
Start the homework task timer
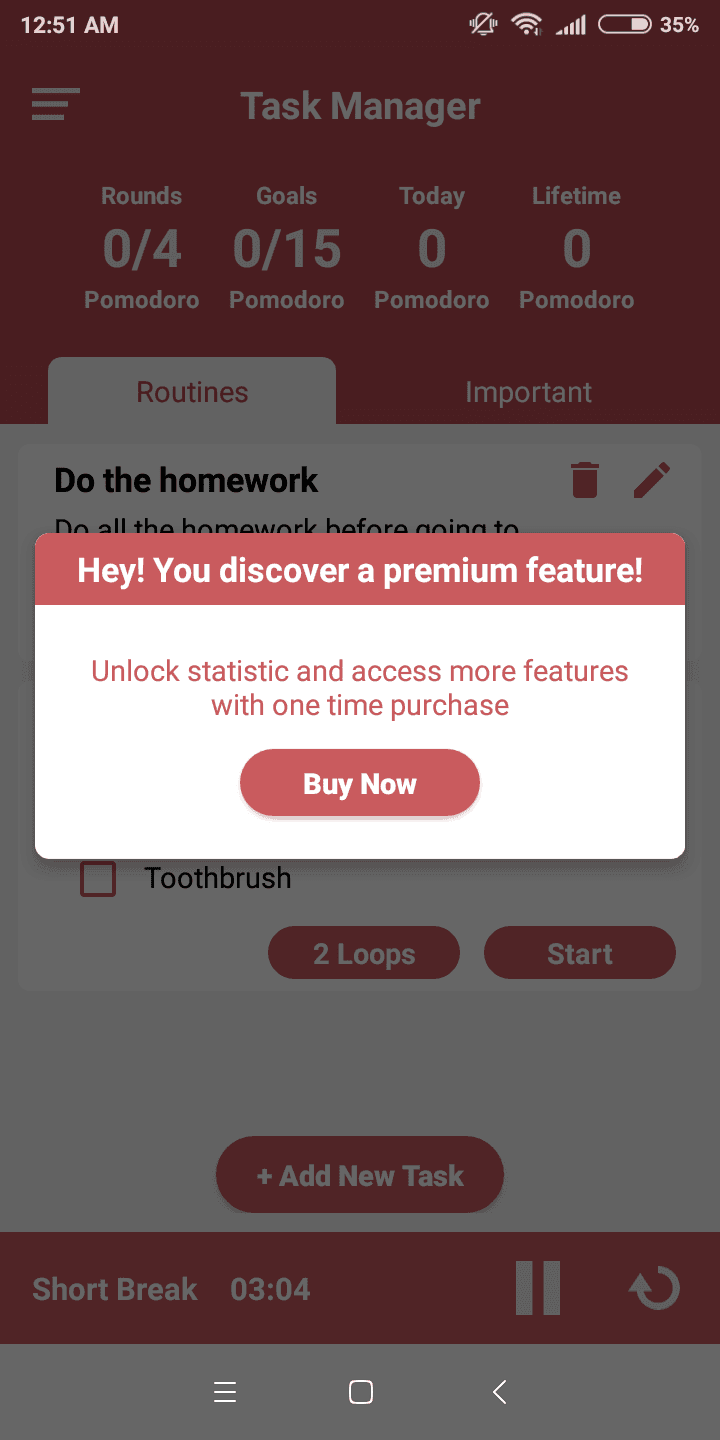(580, 953)
